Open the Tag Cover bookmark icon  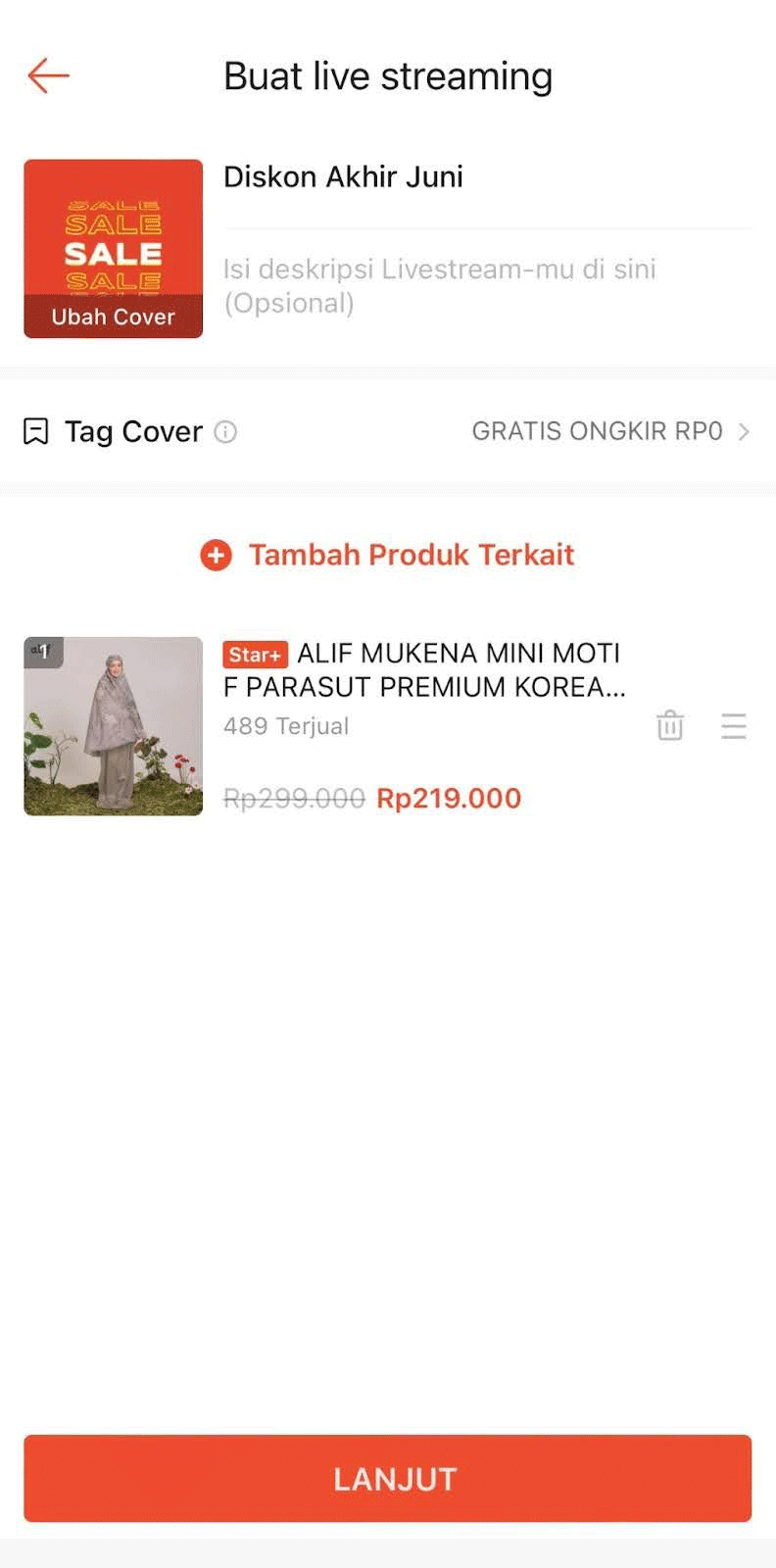pos(36,431)
